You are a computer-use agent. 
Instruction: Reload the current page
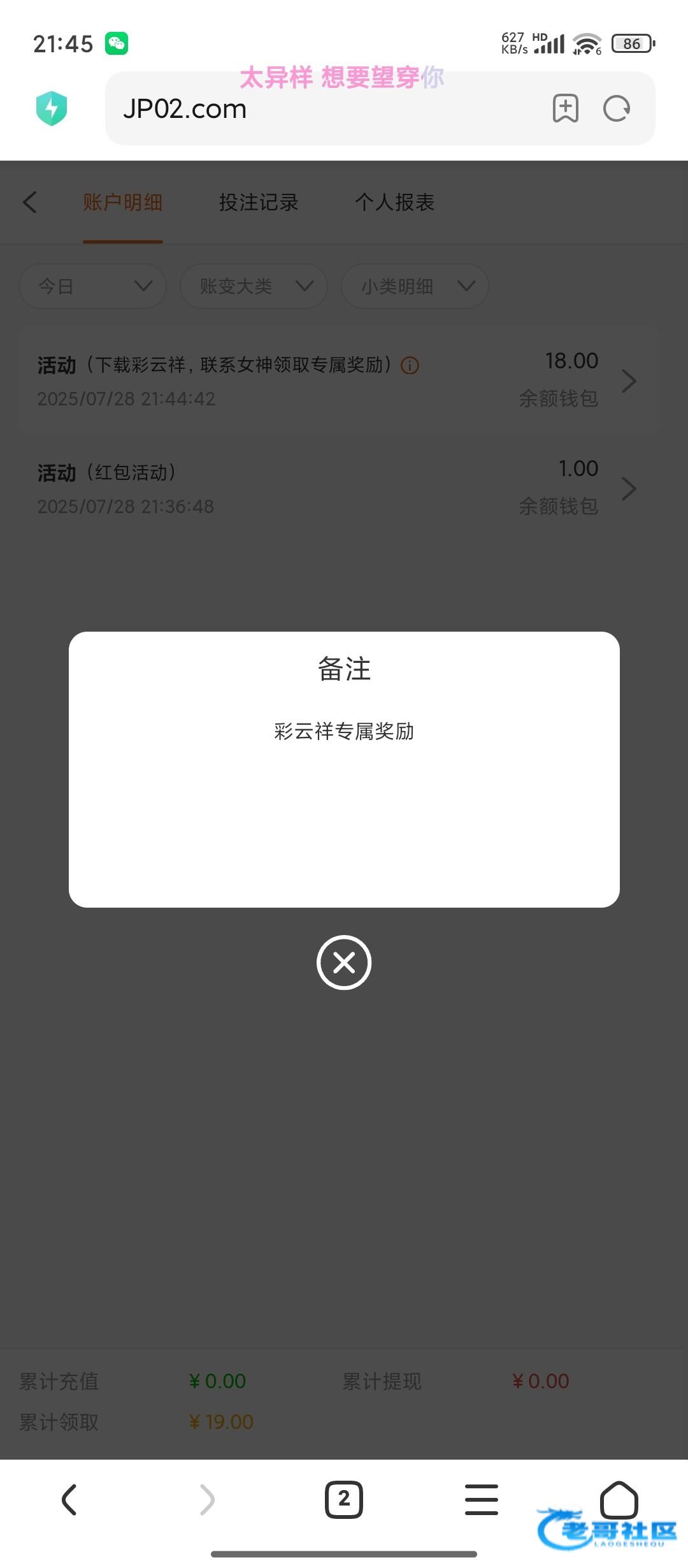click(x=617, y=108)
